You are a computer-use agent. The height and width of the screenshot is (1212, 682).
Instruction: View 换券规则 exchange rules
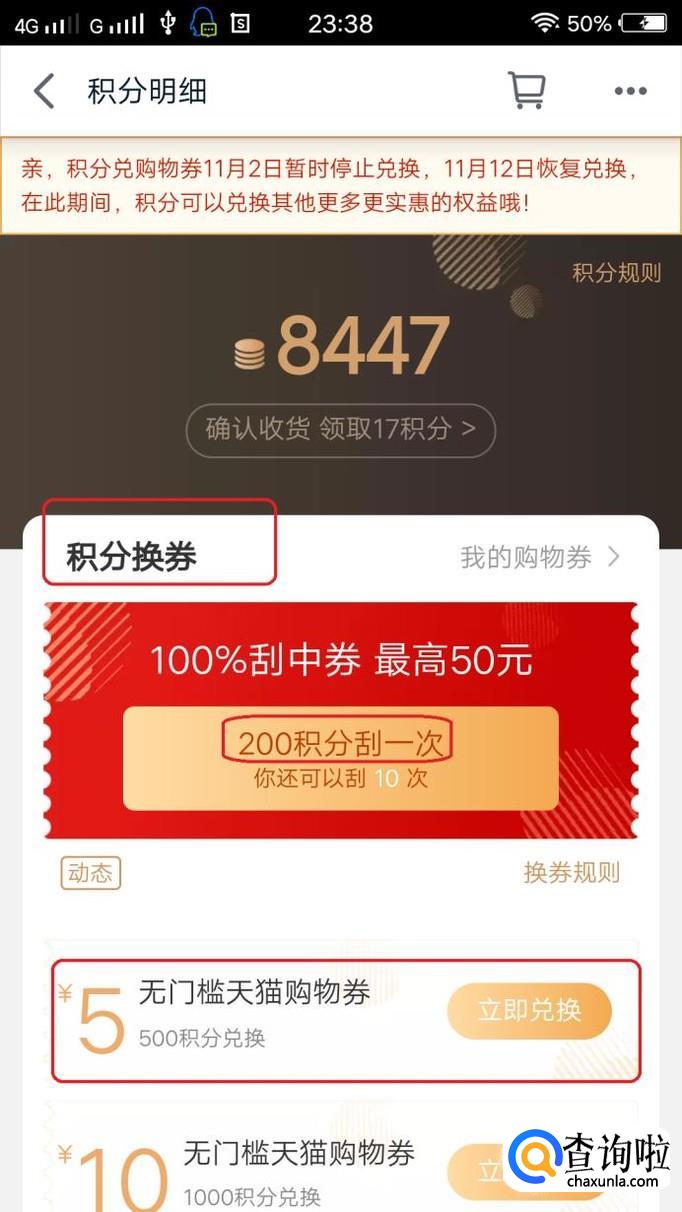tap(571, 873)
